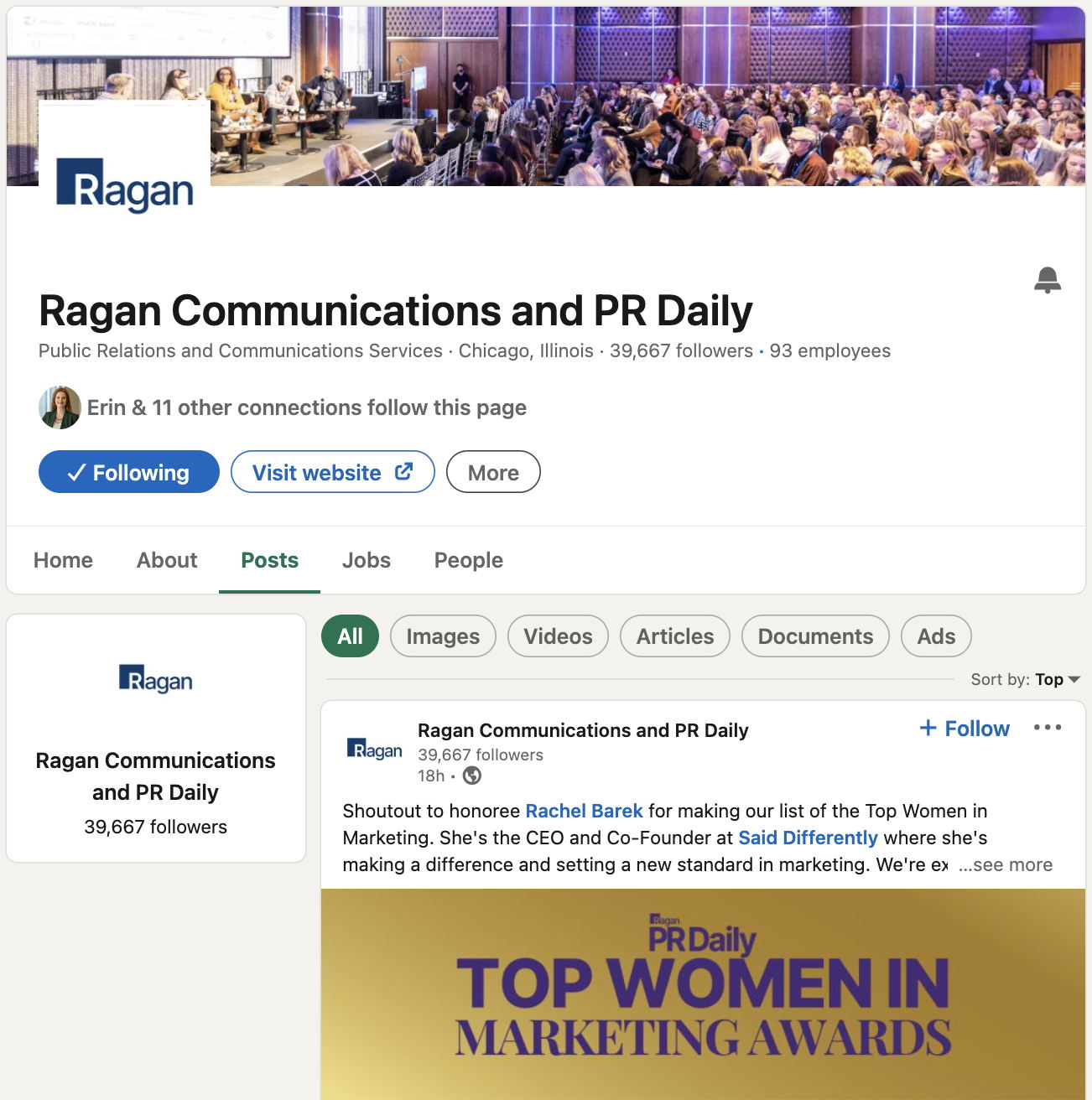The height and width of the screenshot is (1100, 1092).
Task: Filter posts by Documents
Action: pos(815,636)
